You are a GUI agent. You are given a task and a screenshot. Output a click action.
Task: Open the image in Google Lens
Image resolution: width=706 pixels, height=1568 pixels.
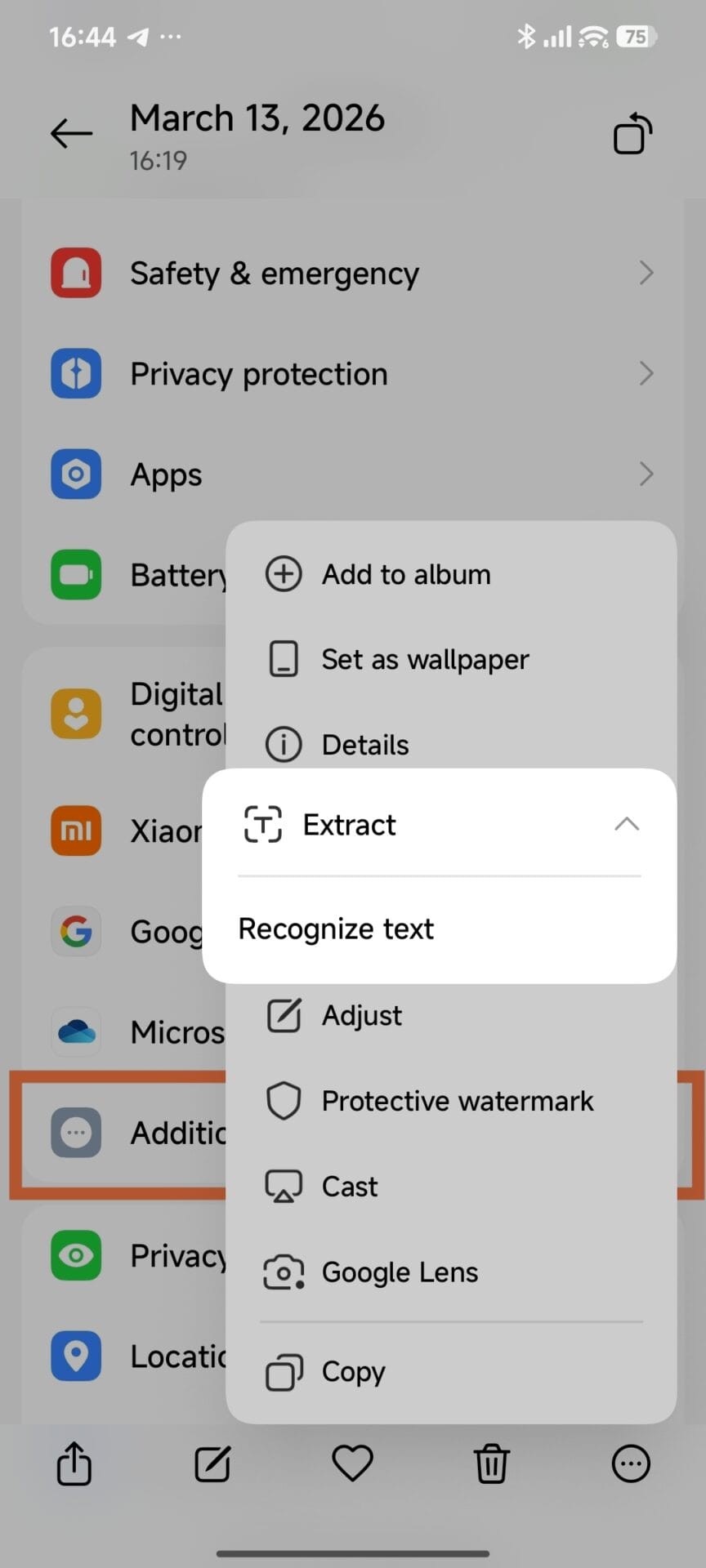[399, 1272]
